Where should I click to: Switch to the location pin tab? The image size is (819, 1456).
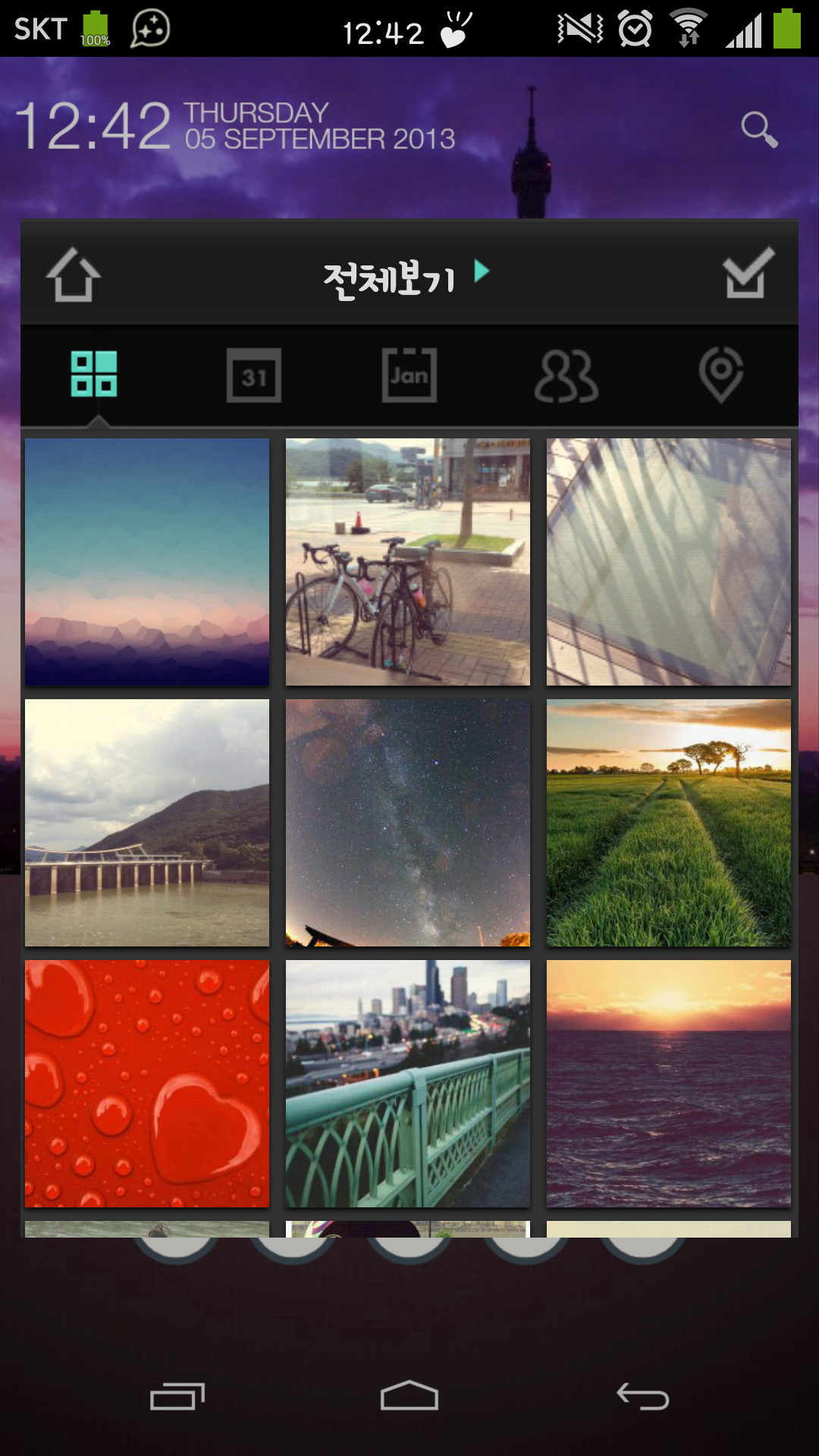pos(720,374)
